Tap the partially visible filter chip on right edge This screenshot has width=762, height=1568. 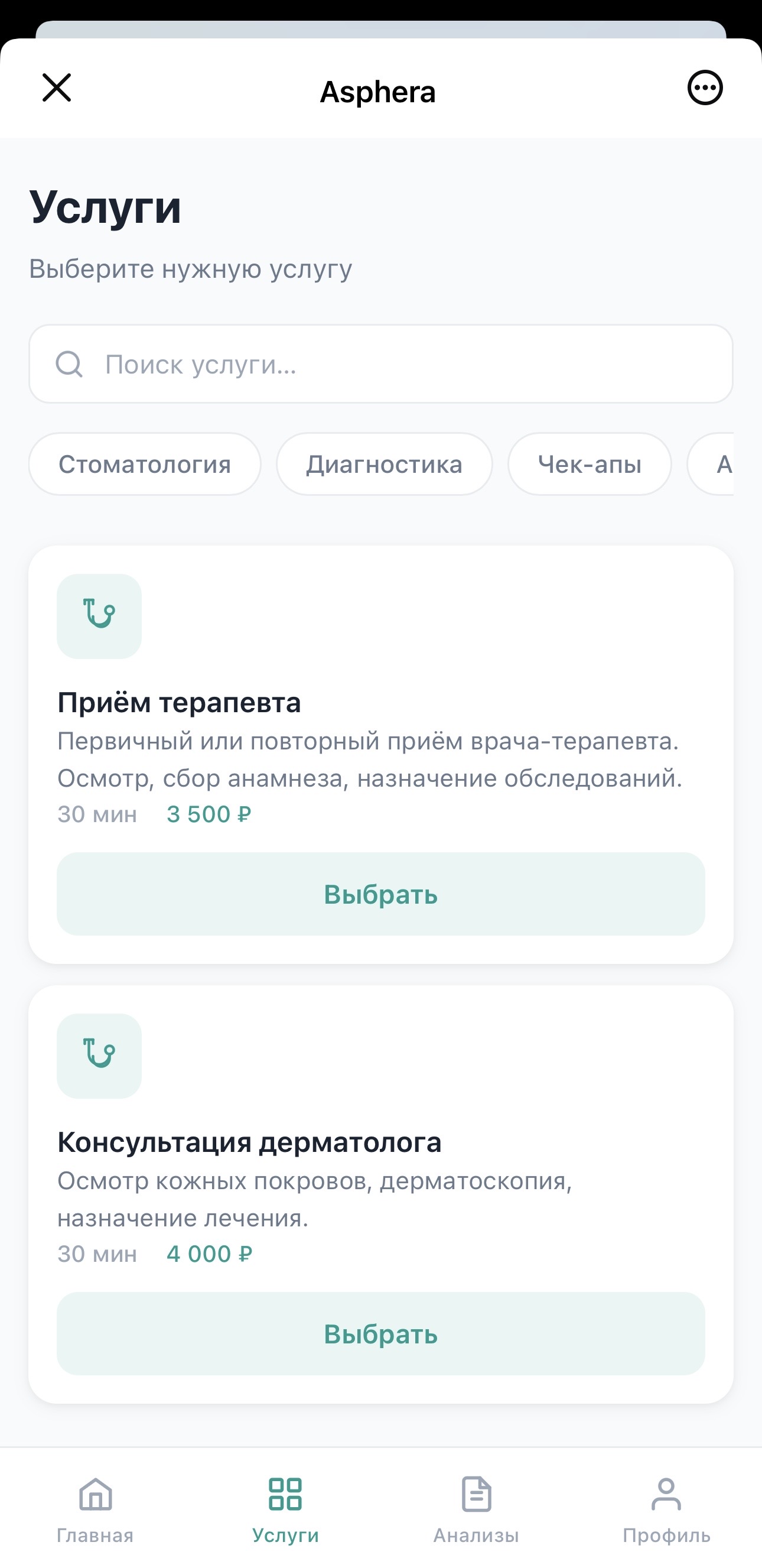point(727,464)
